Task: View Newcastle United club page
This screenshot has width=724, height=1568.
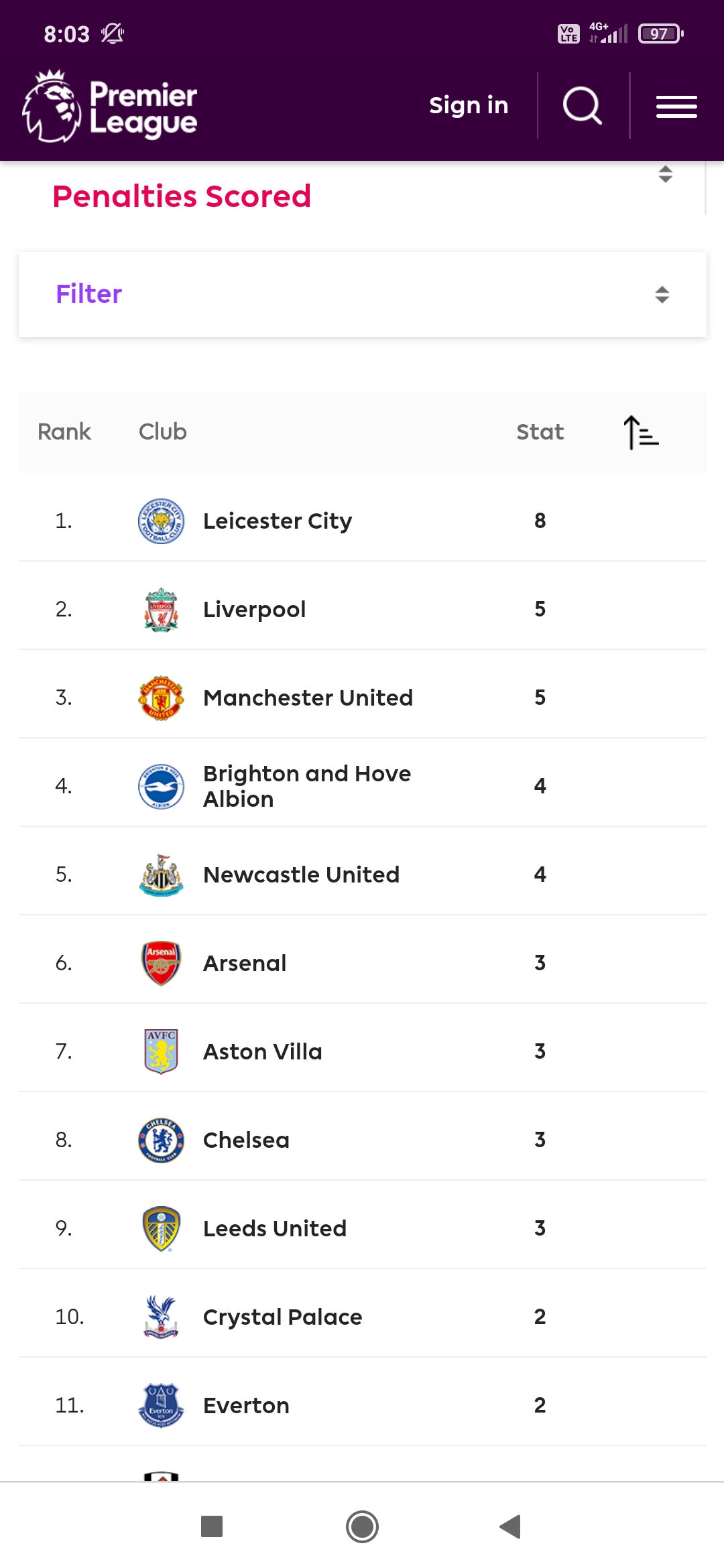Action: coord(362,874)
